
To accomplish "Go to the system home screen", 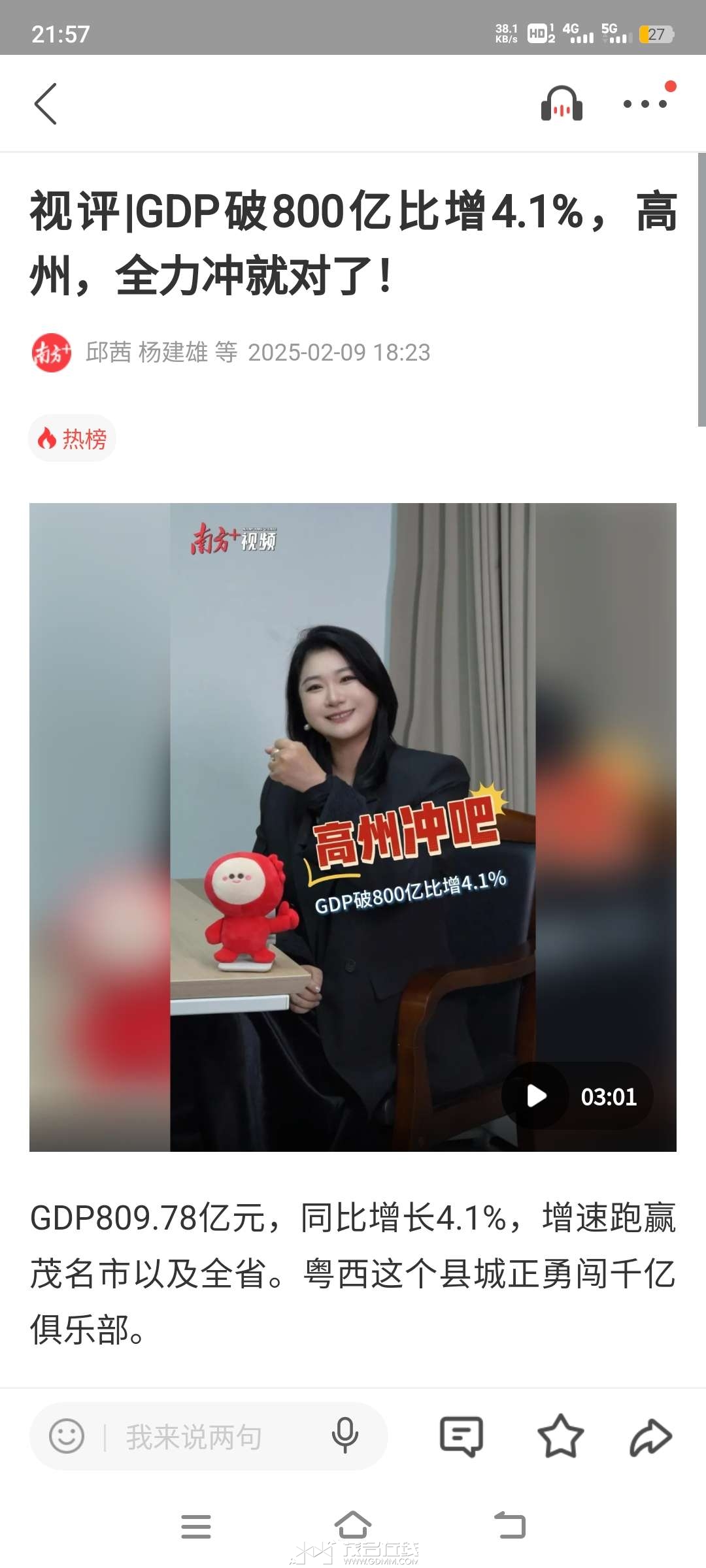I will pos(353,1526).
